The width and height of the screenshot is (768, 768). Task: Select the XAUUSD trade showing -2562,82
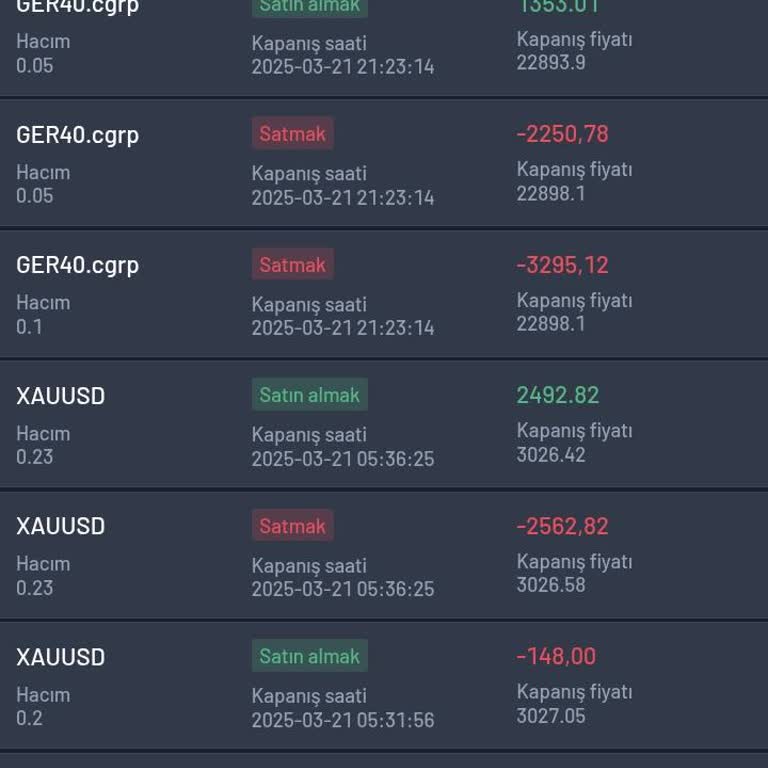384,555
